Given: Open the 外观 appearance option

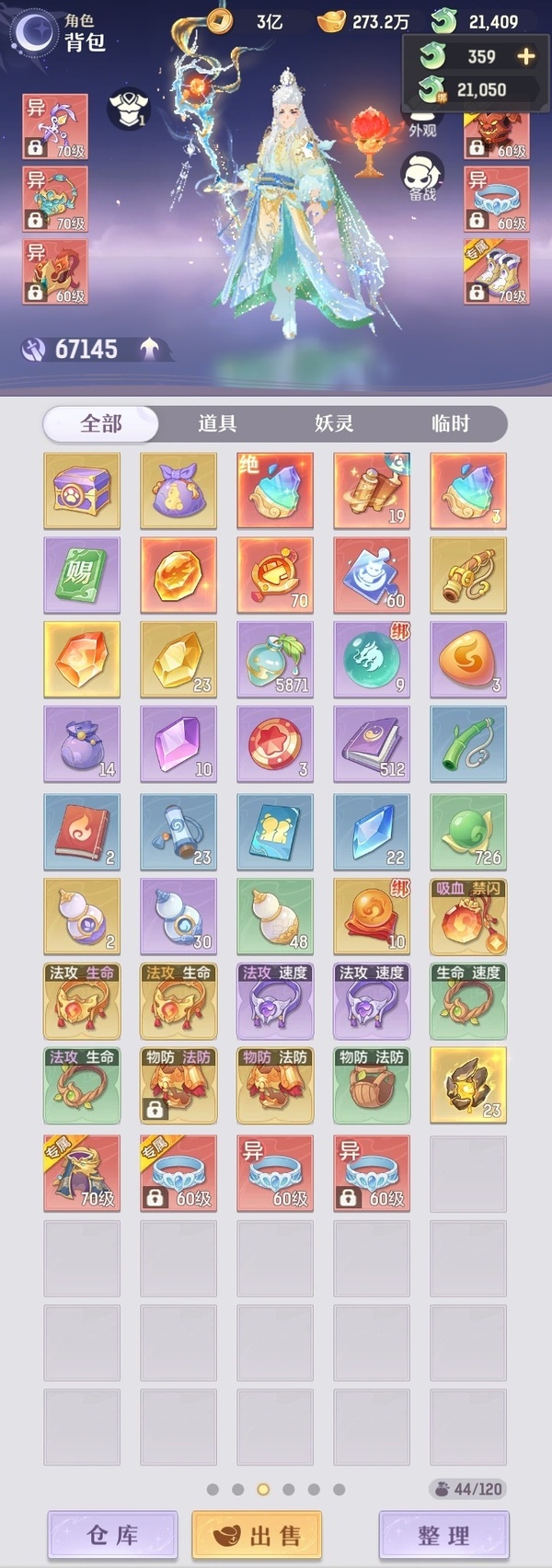Looking at the screenshot, I should [x=422, y=129].
